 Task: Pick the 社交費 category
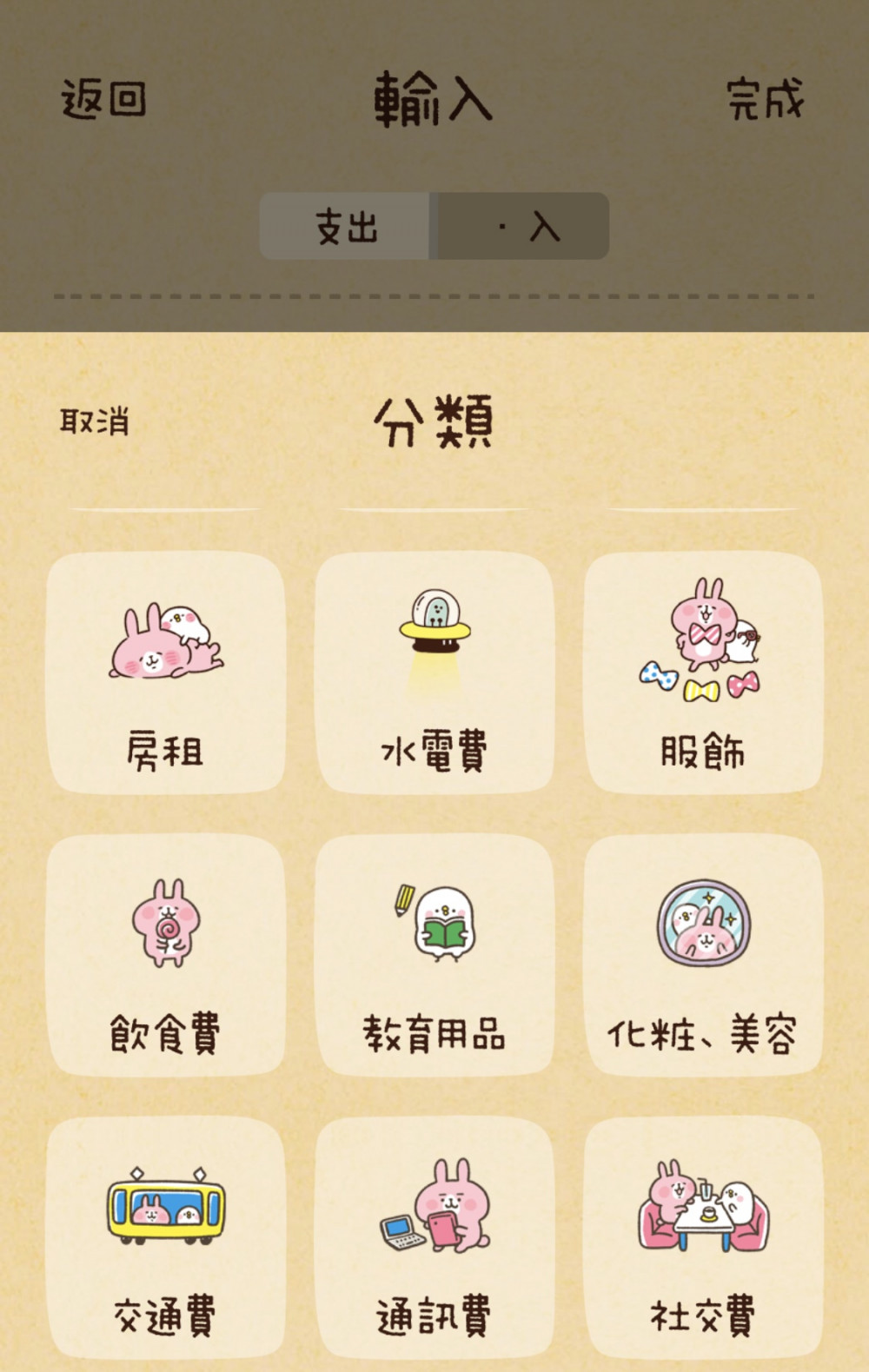(x=703, y=1237)
